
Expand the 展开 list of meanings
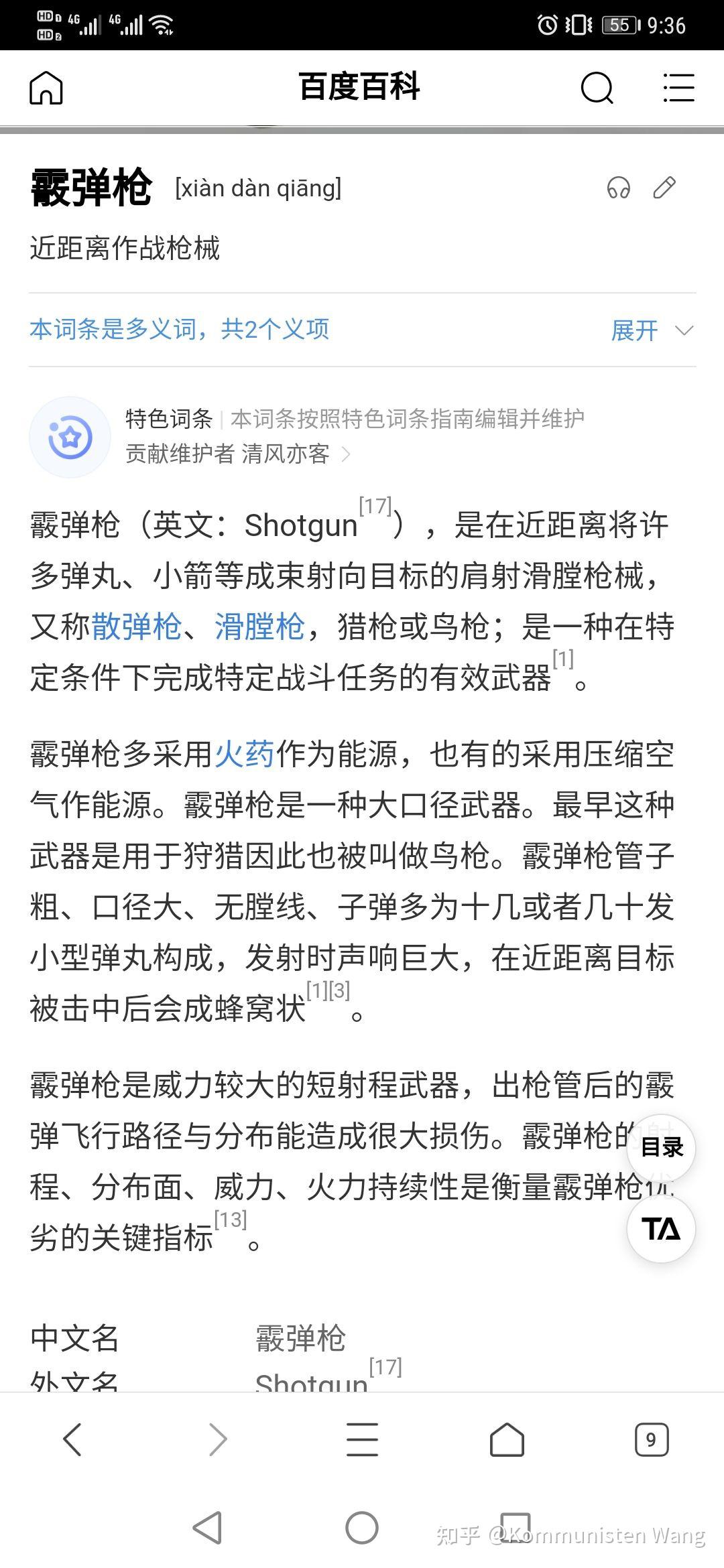click(x=652, y=330)
